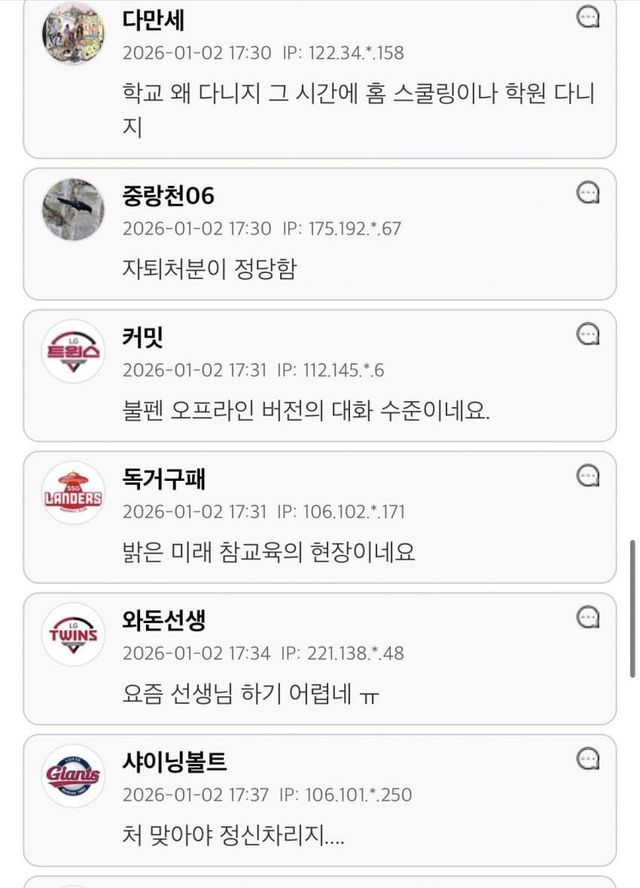Reply to 커밋's comment
640x888 pixels.
click(x=589, y=333)
